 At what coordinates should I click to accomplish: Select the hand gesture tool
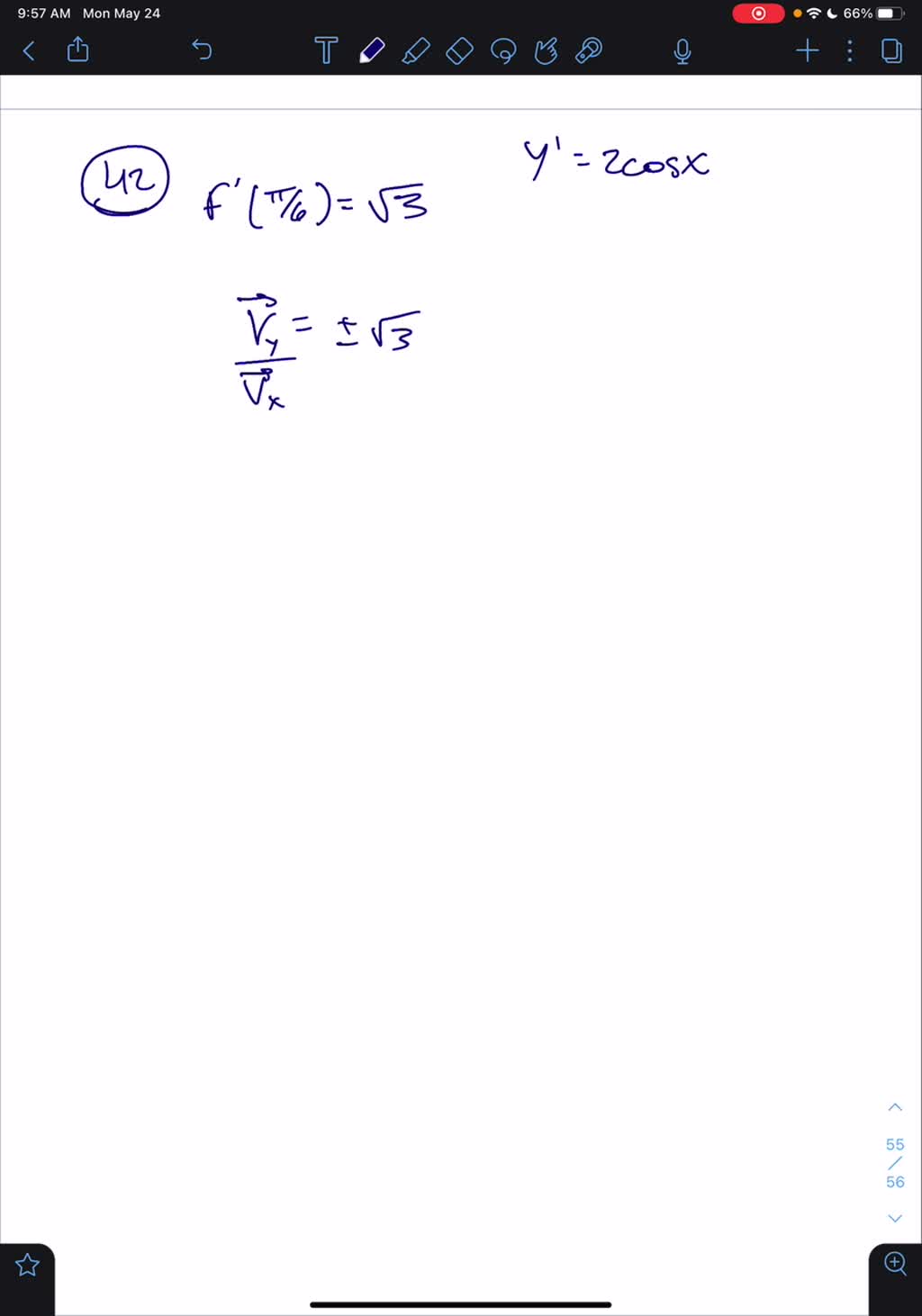(x=546, y=51)
